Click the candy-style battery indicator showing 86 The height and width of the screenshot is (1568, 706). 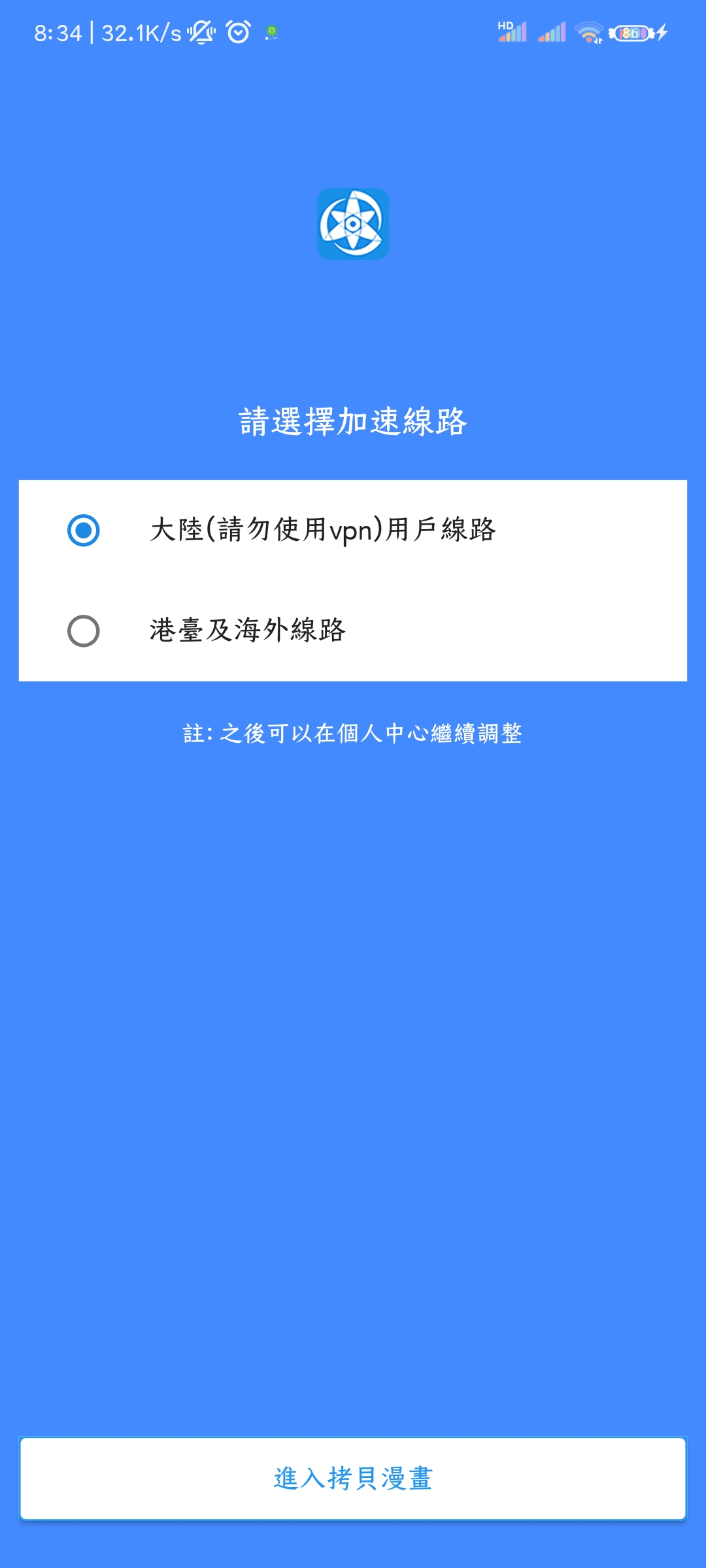pyautogui.click(x=630, y=33)
